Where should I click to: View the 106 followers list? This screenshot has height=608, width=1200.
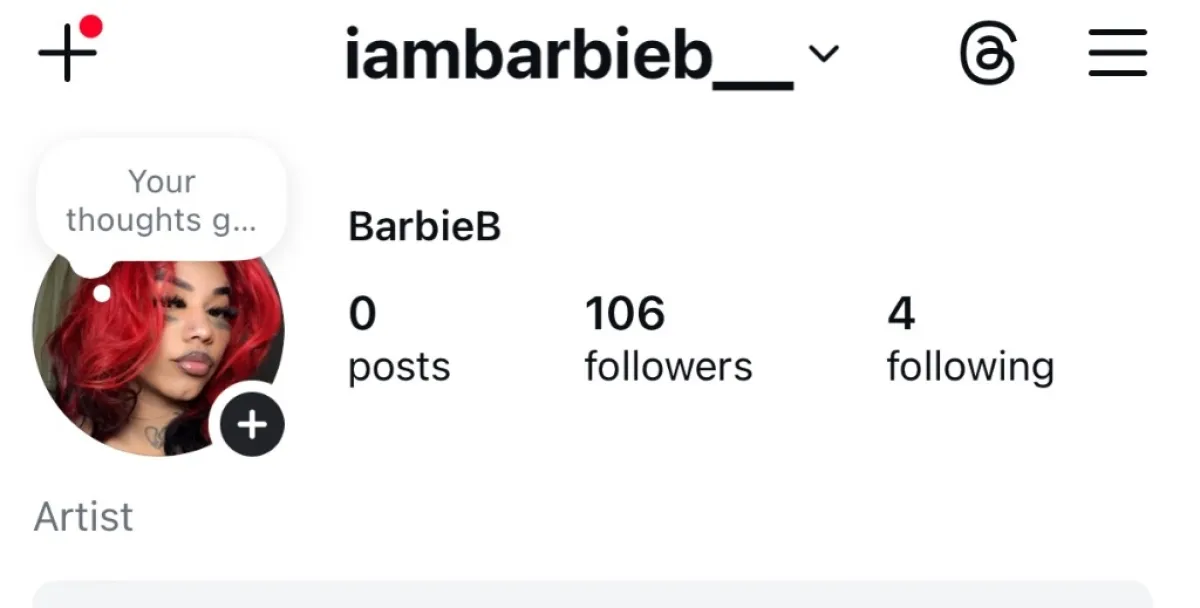click(x=668, y=340)
